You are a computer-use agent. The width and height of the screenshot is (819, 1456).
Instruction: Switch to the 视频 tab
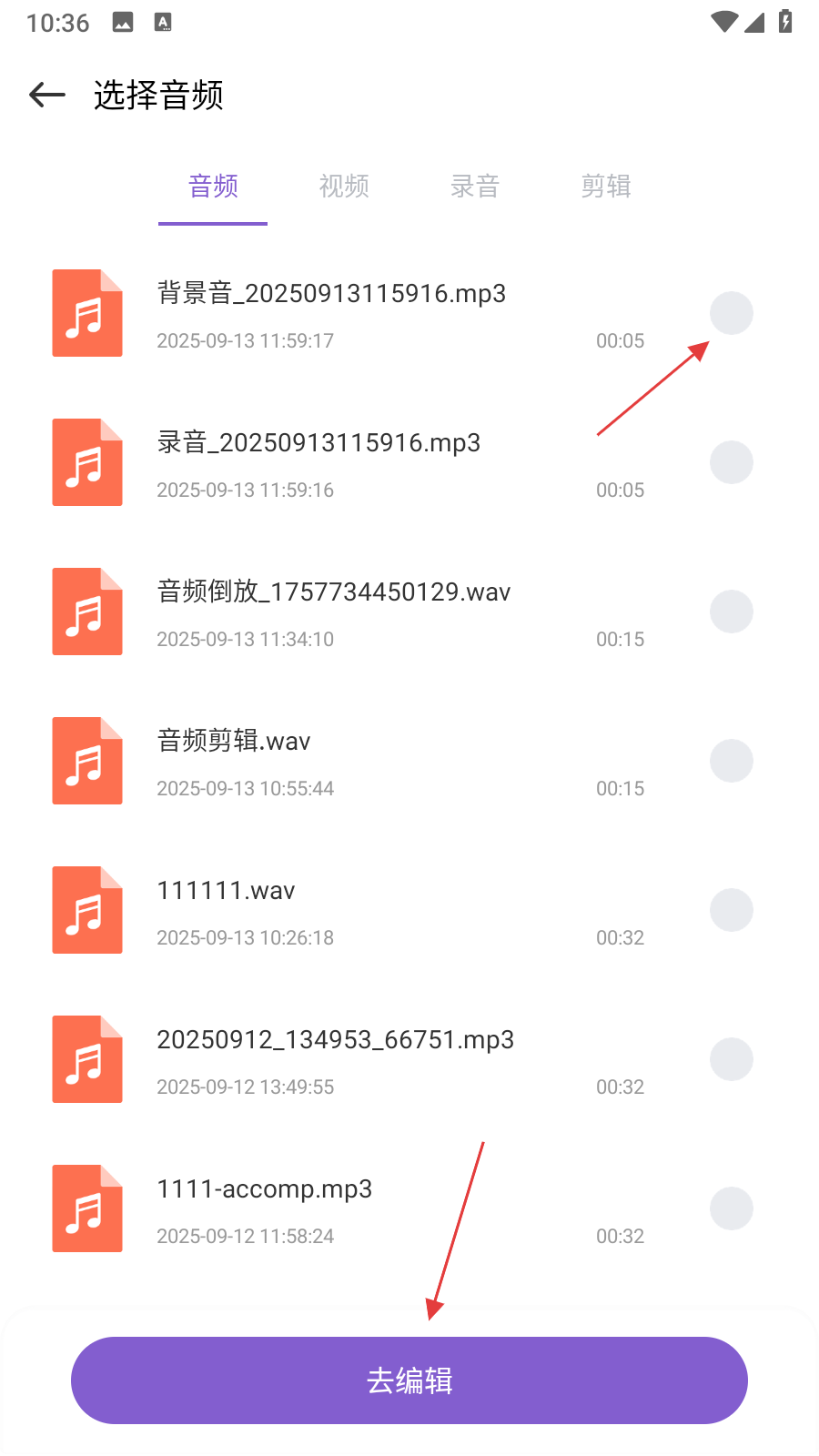coord(344,187)
